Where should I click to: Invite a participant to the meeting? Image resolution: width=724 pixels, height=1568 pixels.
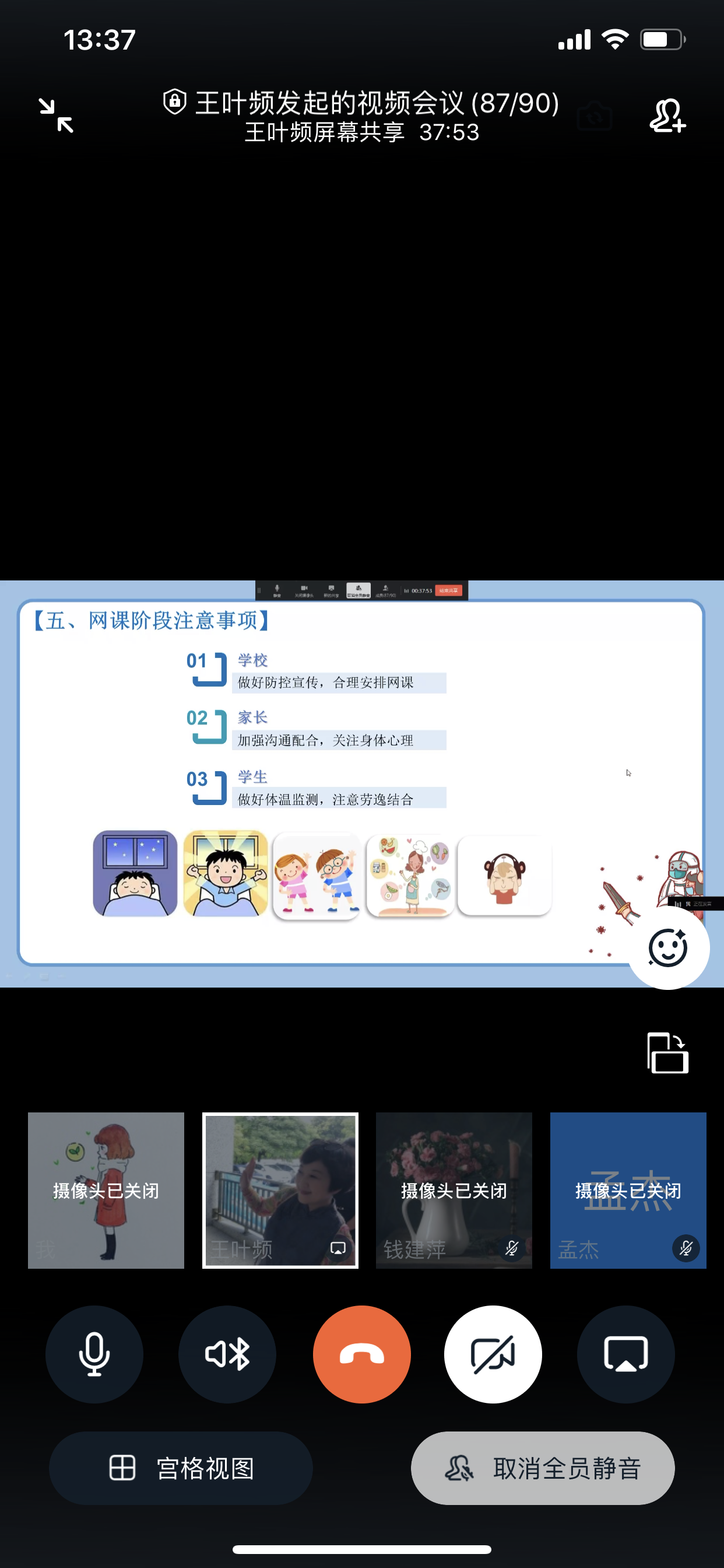pyautogui.click(x=667, y=116)
